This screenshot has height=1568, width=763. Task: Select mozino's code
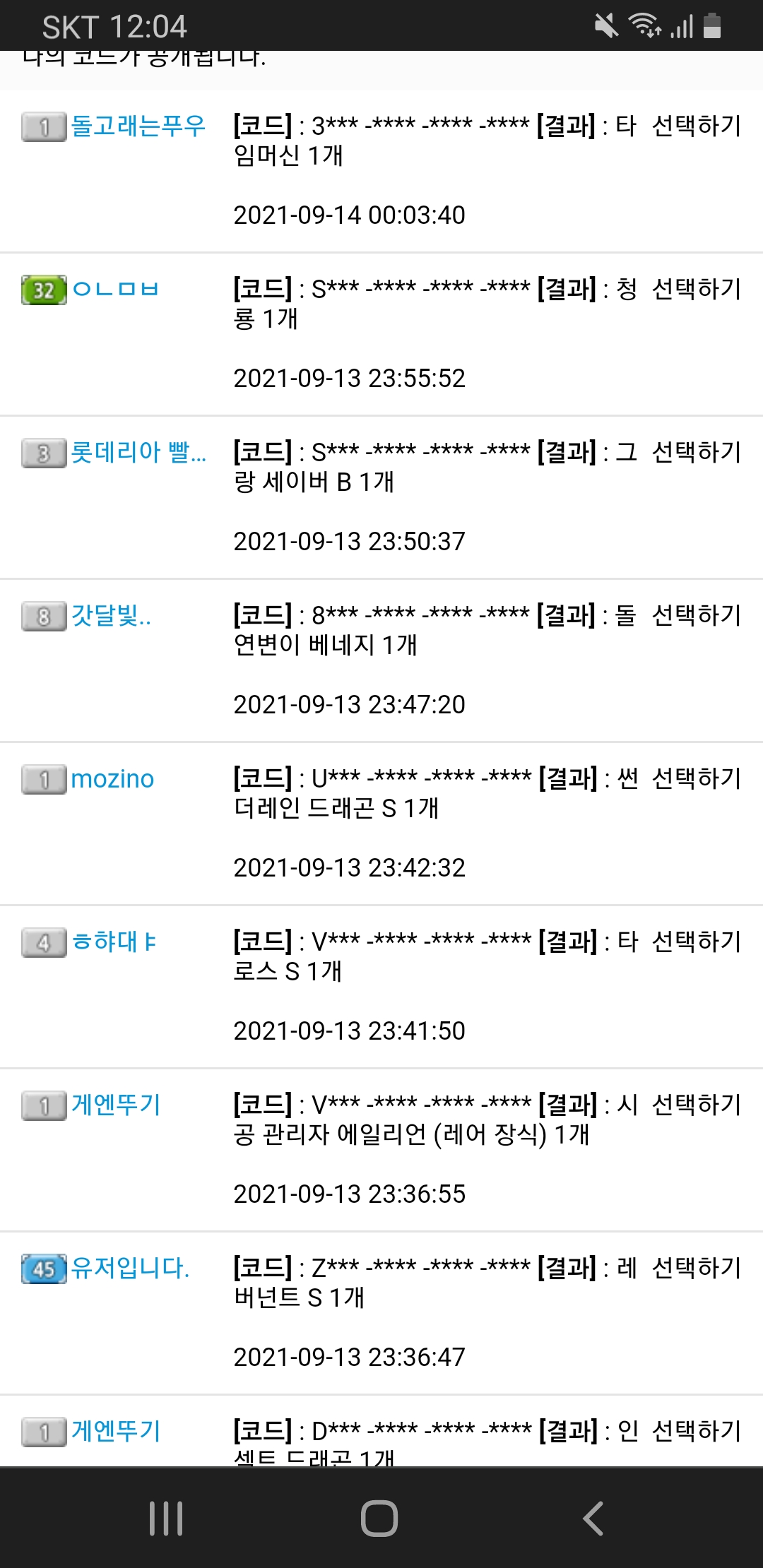(x=696, y=779)
